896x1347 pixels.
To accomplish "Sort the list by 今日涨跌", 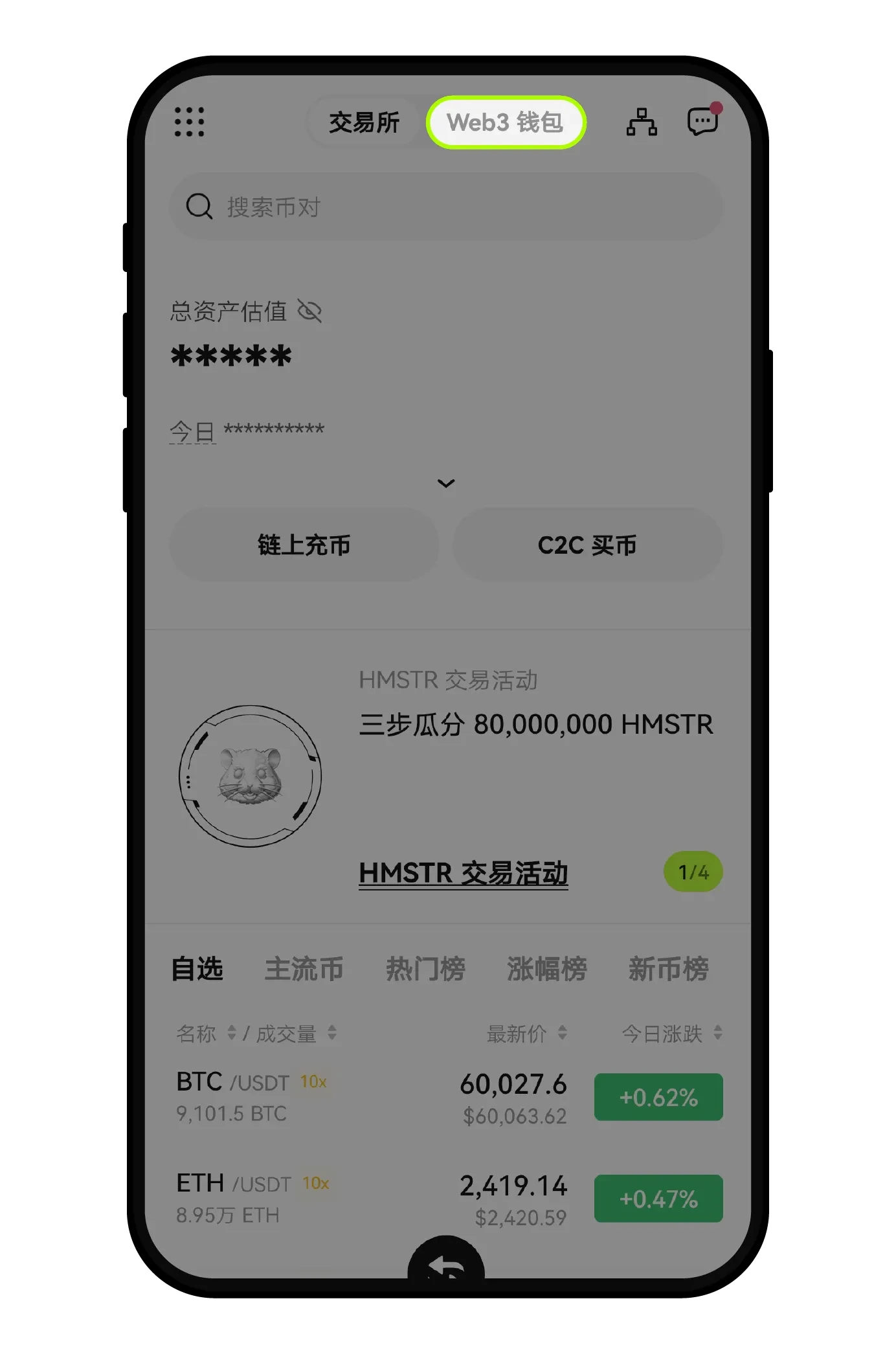I will [x=671, y=1034].
